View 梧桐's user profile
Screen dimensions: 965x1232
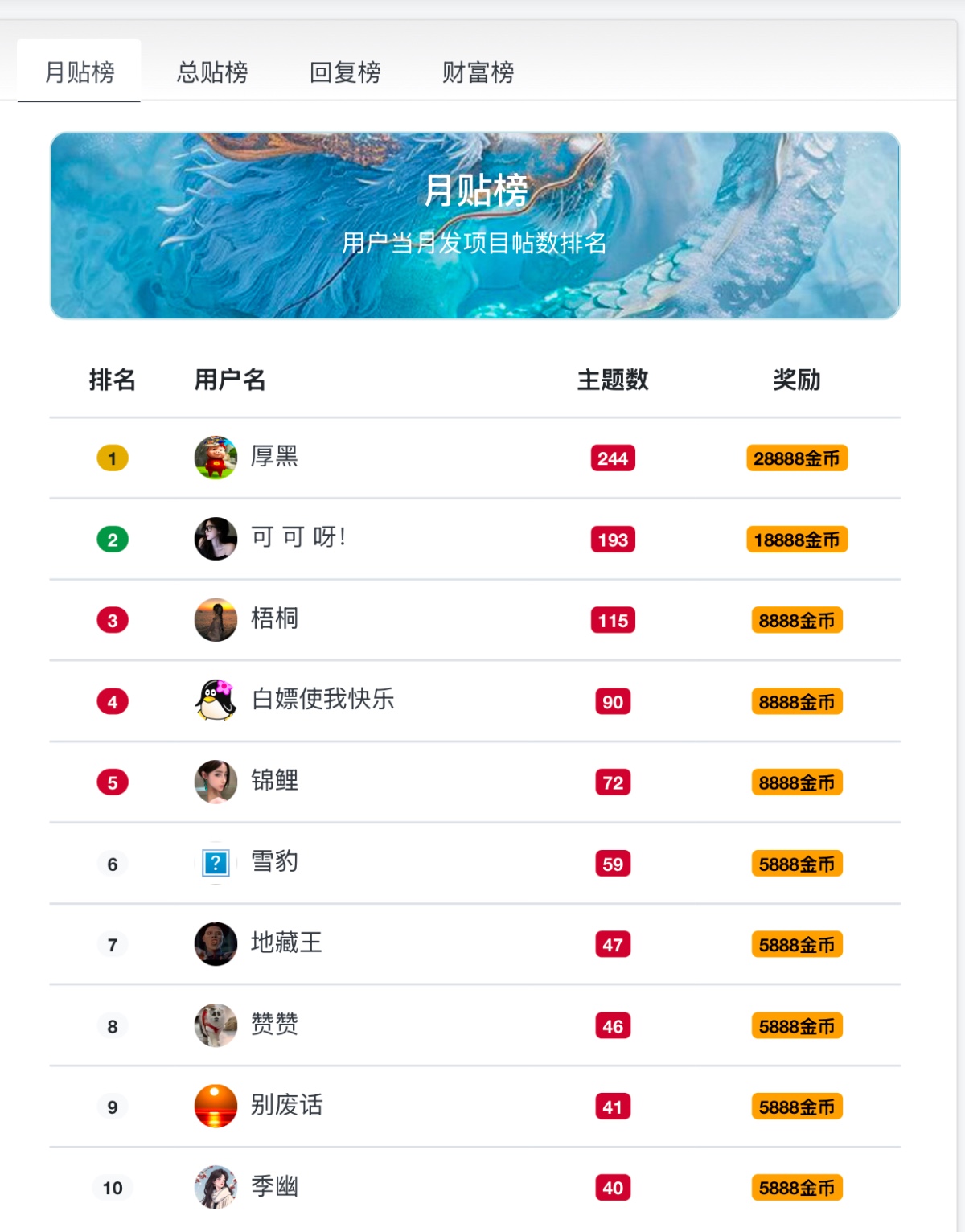[273, 619]
